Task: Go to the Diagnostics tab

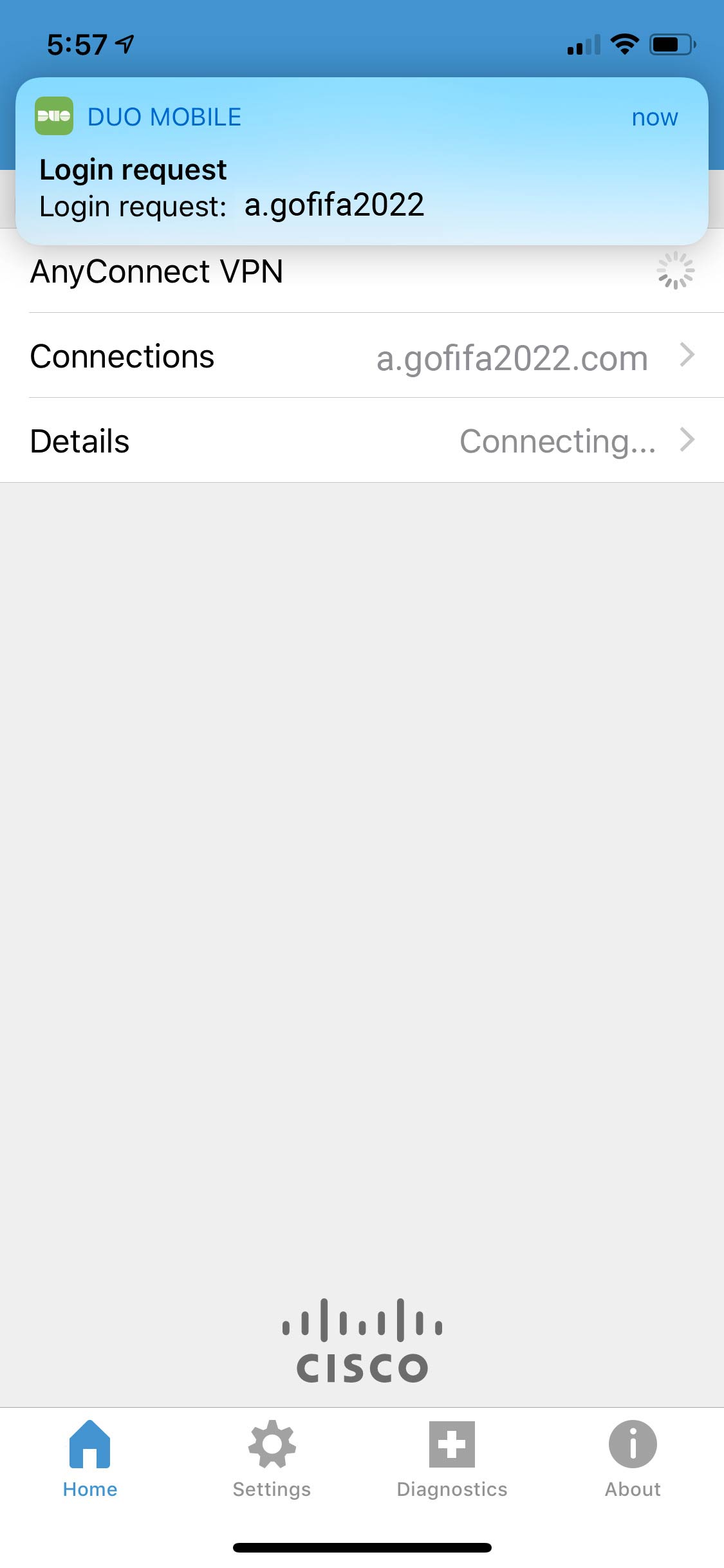Action: 452,1460
